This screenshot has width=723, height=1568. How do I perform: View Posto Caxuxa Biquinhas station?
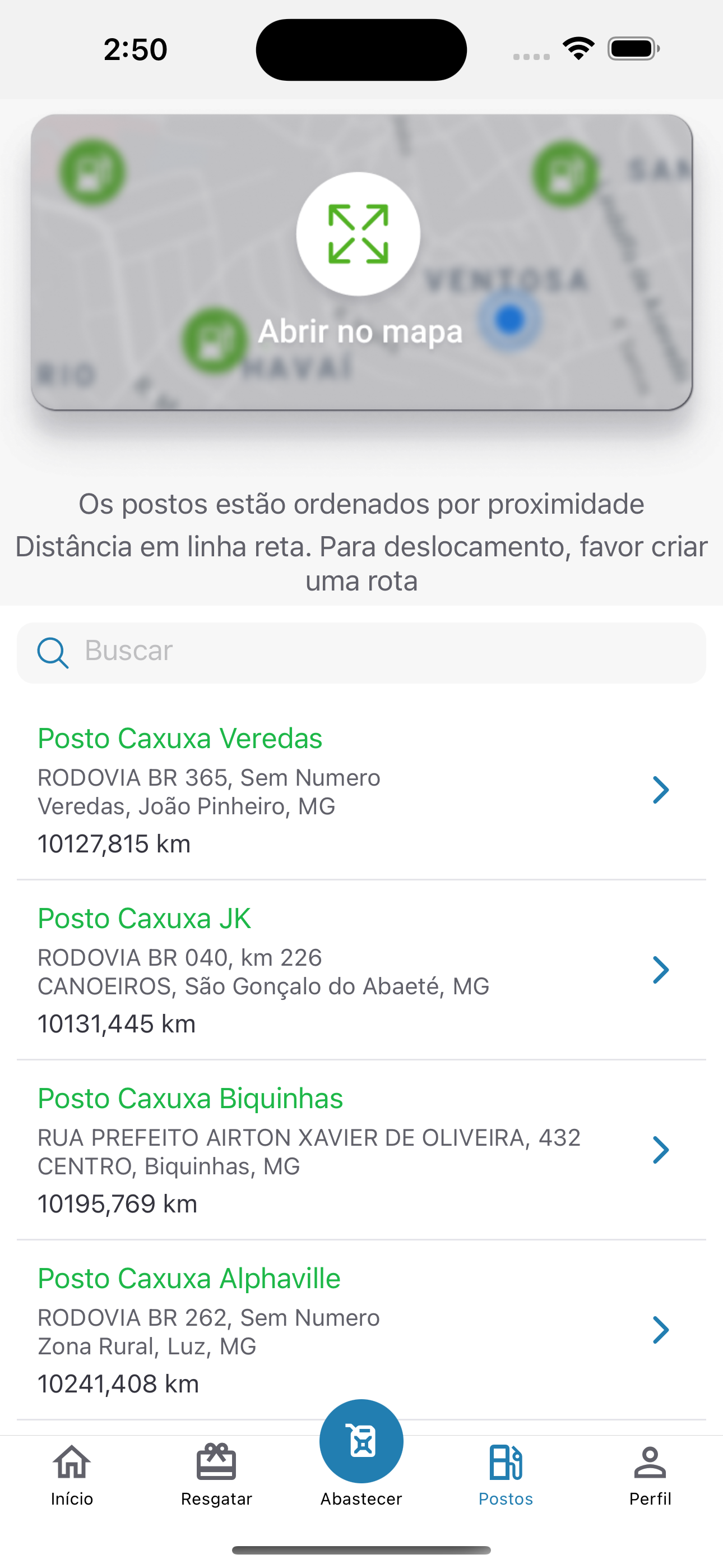click(x=361, y=1150)
